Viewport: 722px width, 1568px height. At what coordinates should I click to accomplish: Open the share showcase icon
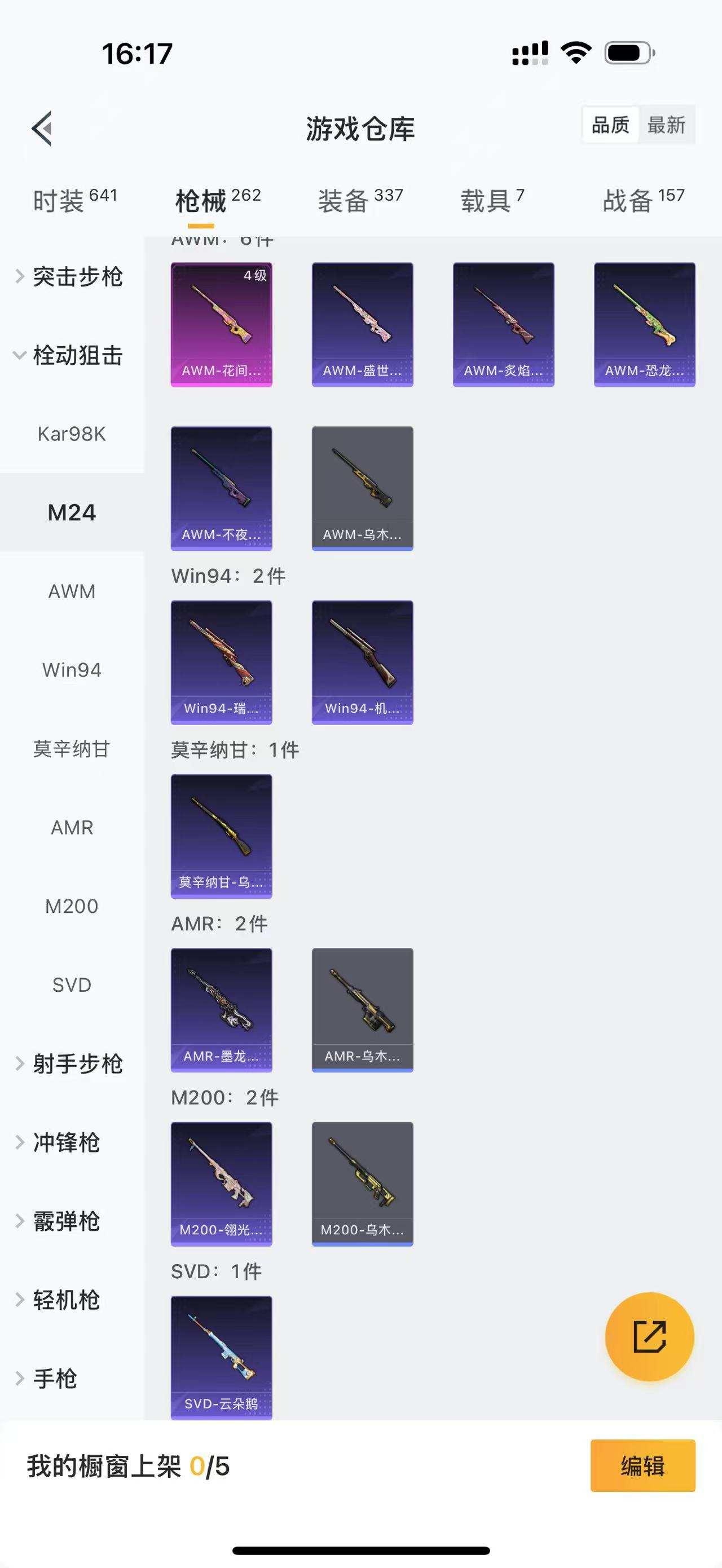click(x=650, y=1337)
